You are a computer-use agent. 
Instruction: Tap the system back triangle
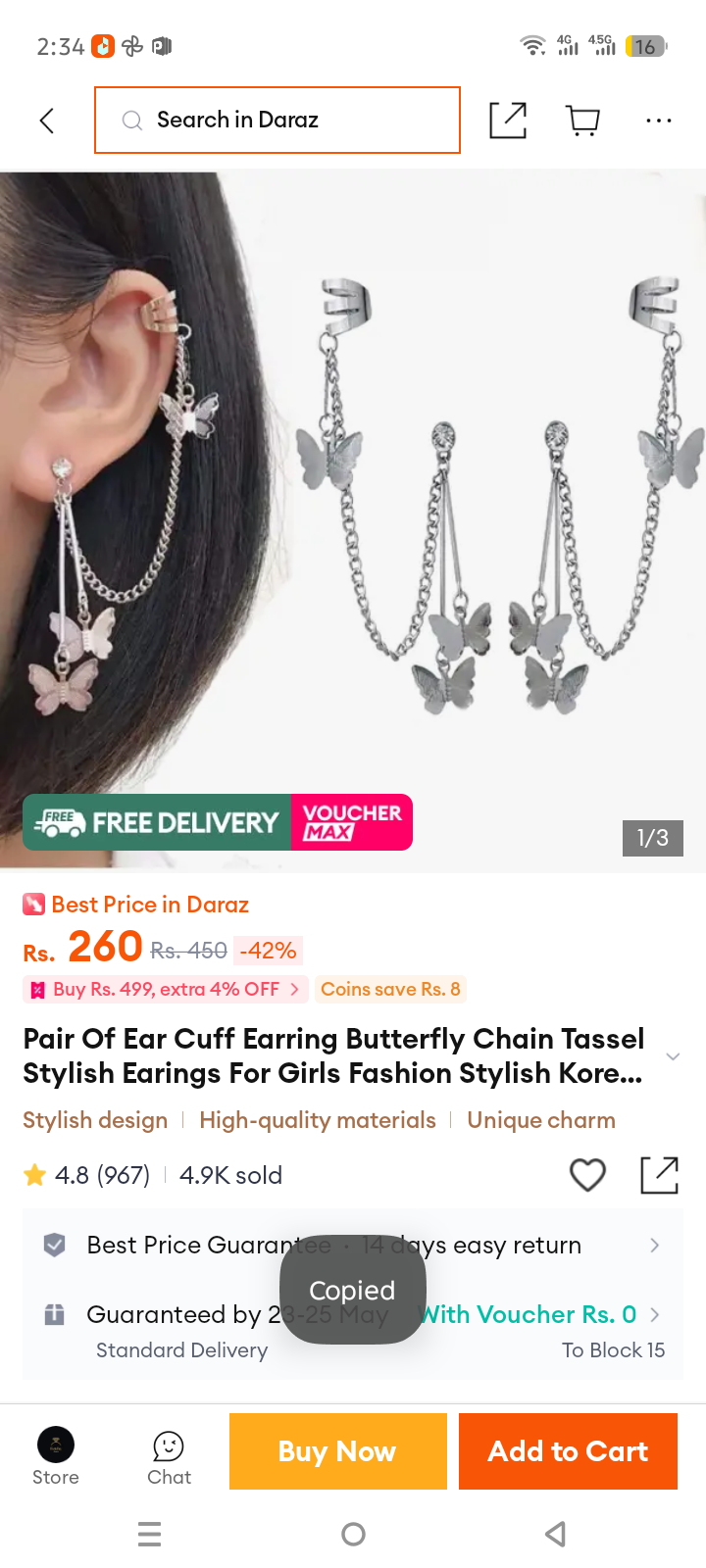(x=556, y=1534)
